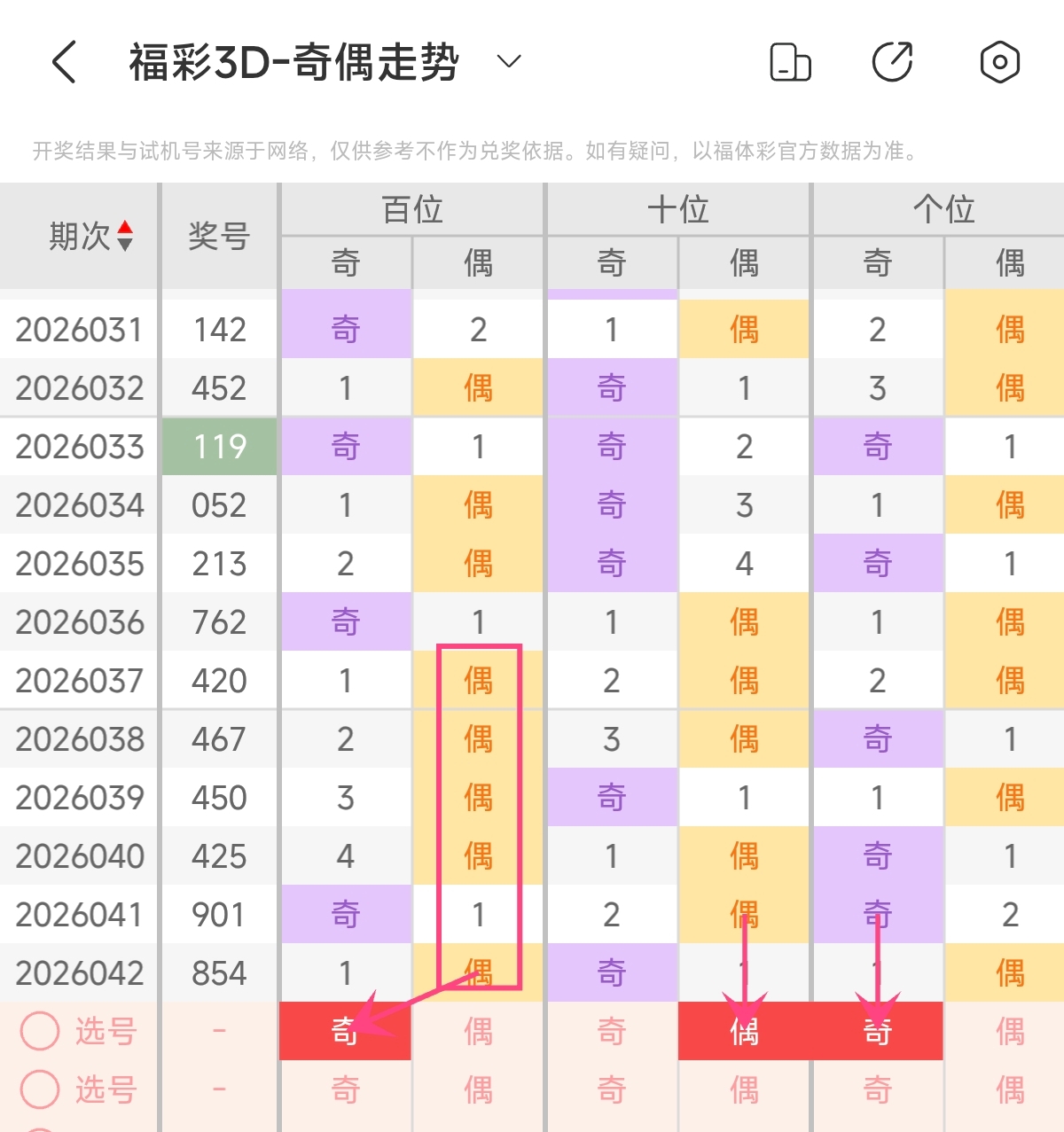1064x1132 pixels.
Task: Select the second 选号 radio circle
Action: (x=40, y=1089)
